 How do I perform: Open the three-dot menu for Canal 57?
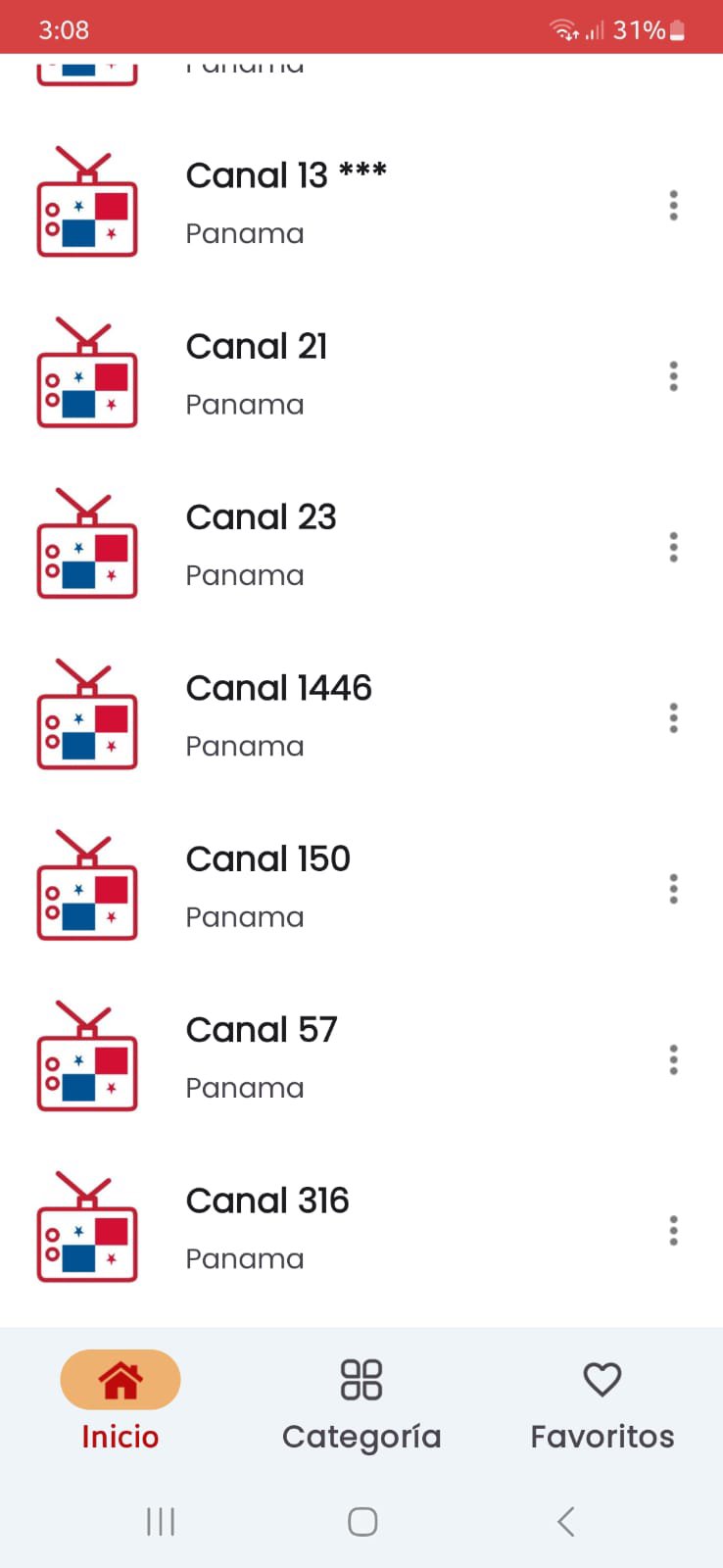point(673,1059)
